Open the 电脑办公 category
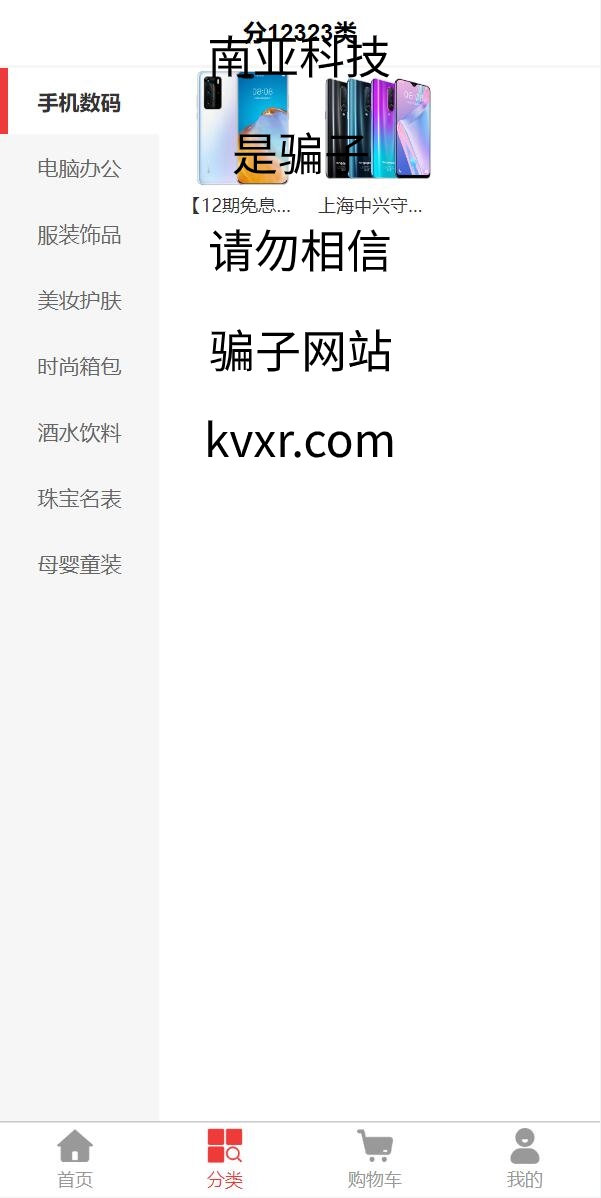601x1198 pixels. point(79,169)
